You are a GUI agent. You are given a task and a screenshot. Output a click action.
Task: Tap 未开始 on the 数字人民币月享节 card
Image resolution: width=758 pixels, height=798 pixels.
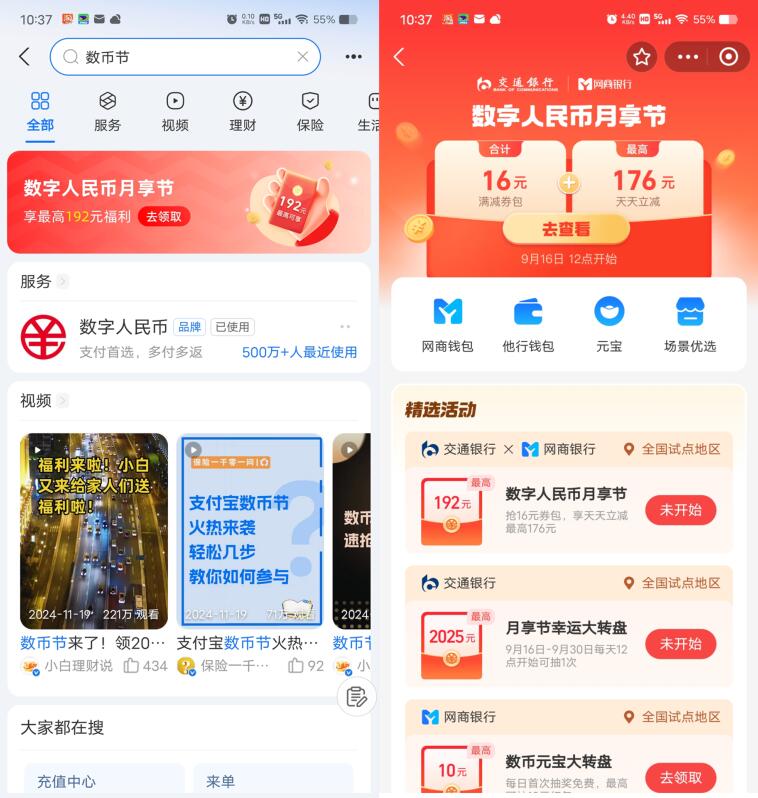click(x=680, y=510)
